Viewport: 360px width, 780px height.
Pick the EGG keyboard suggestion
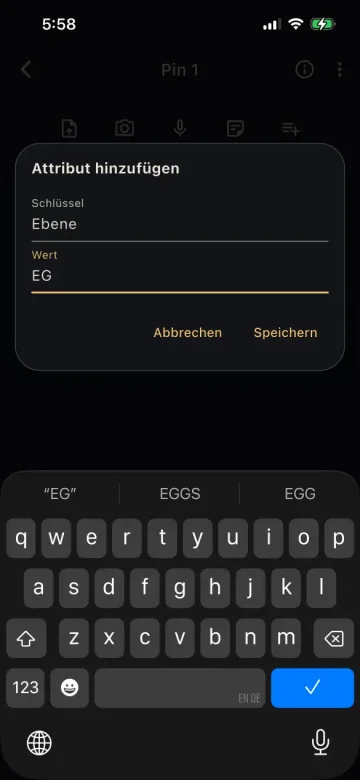(300, 493)
